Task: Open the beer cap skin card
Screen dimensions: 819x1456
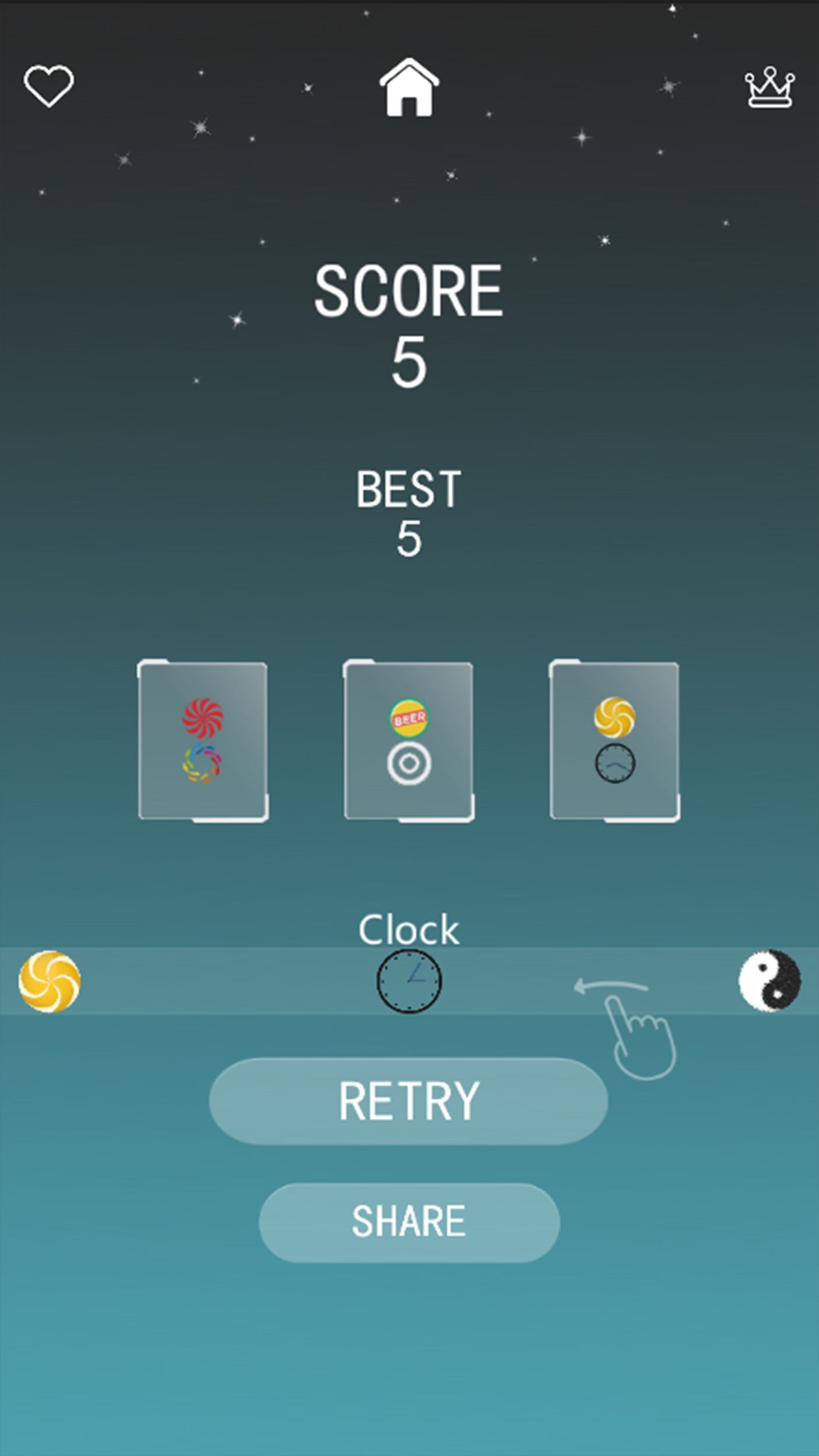Action: [409, 741]
